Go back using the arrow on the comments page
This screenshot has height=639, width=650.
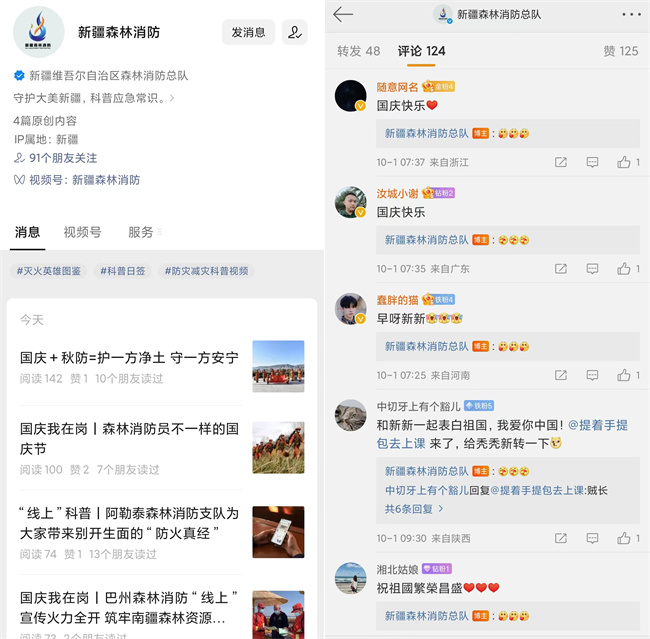coord(343,14)
